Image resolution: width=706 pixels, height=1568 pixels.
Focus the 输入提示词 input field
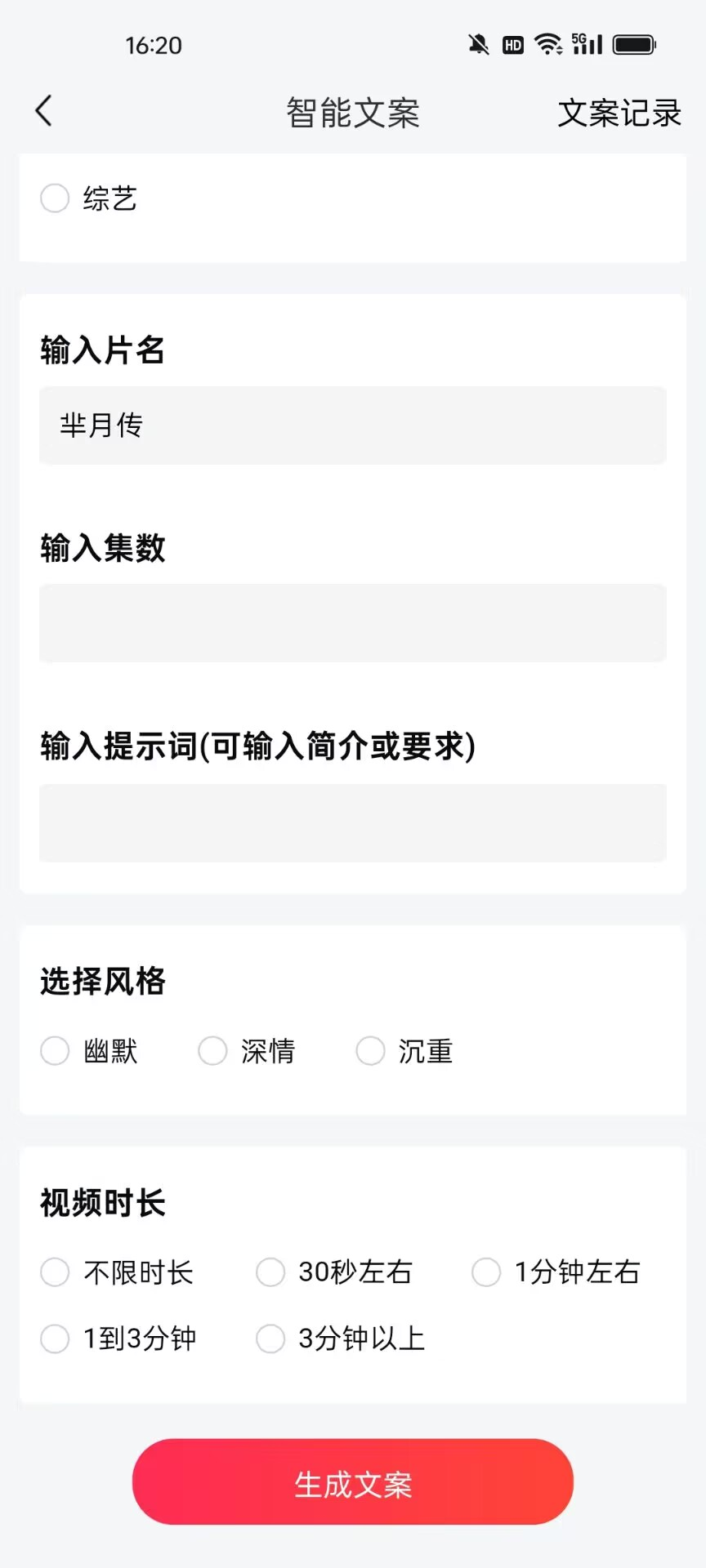pyautogui.click(x=353, y=823)
